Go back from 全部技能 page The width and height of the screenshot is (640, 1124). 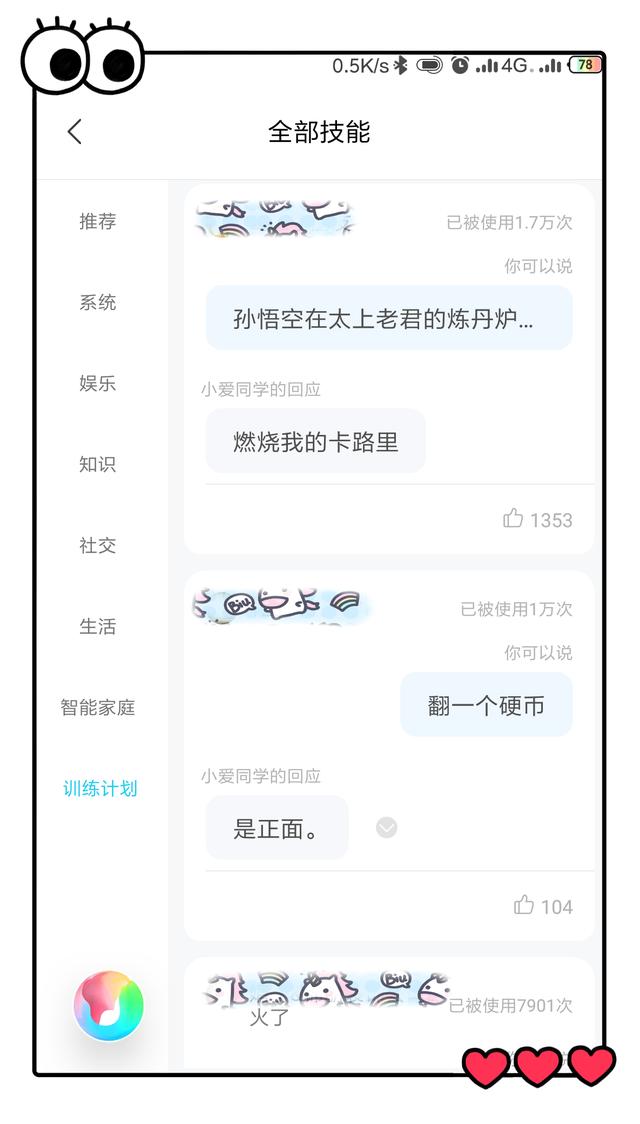[x=75, y=132]
